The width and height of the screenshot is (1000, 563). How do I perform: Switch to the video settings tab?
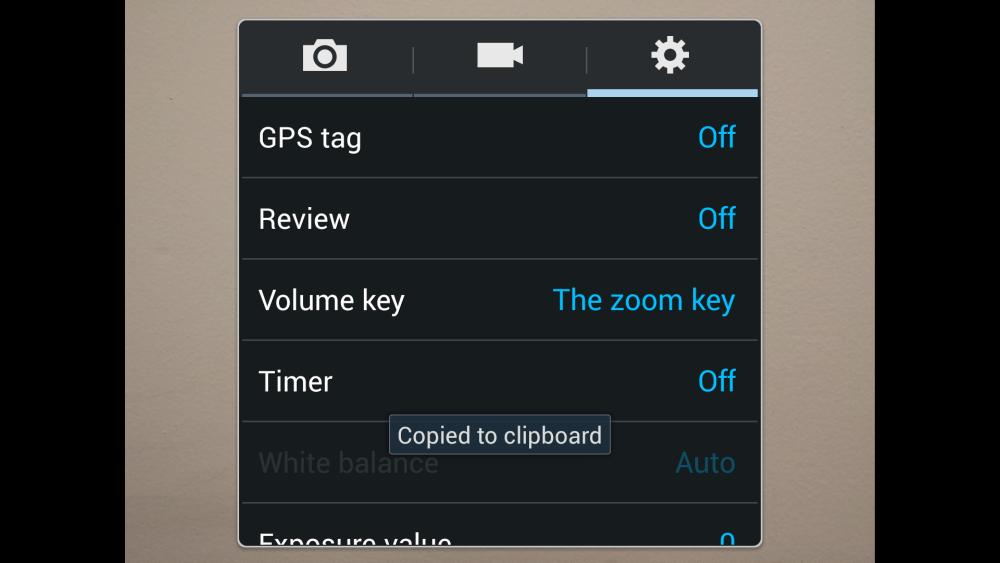click(499, 56)
